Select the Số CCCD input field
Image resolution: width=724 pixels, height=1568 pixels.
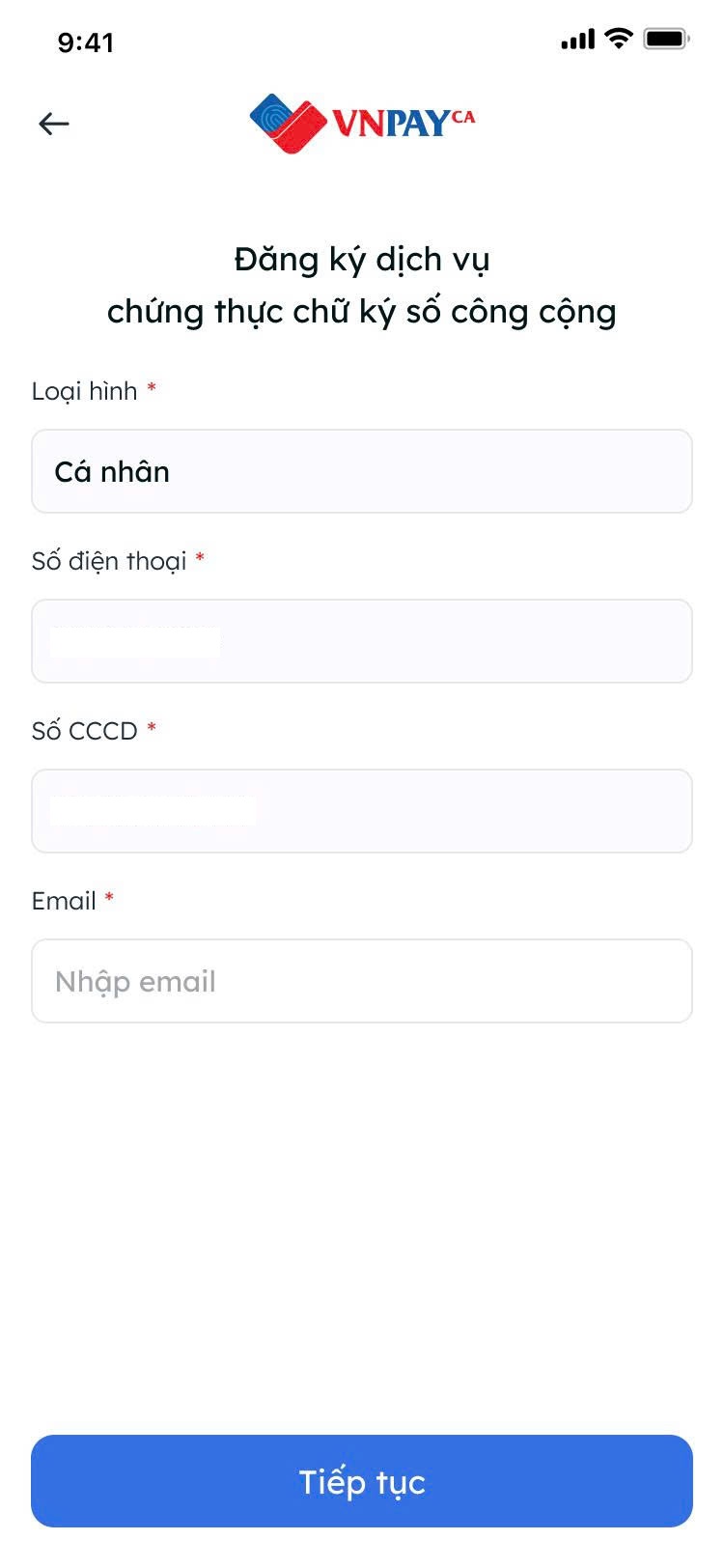pos(362,811)
